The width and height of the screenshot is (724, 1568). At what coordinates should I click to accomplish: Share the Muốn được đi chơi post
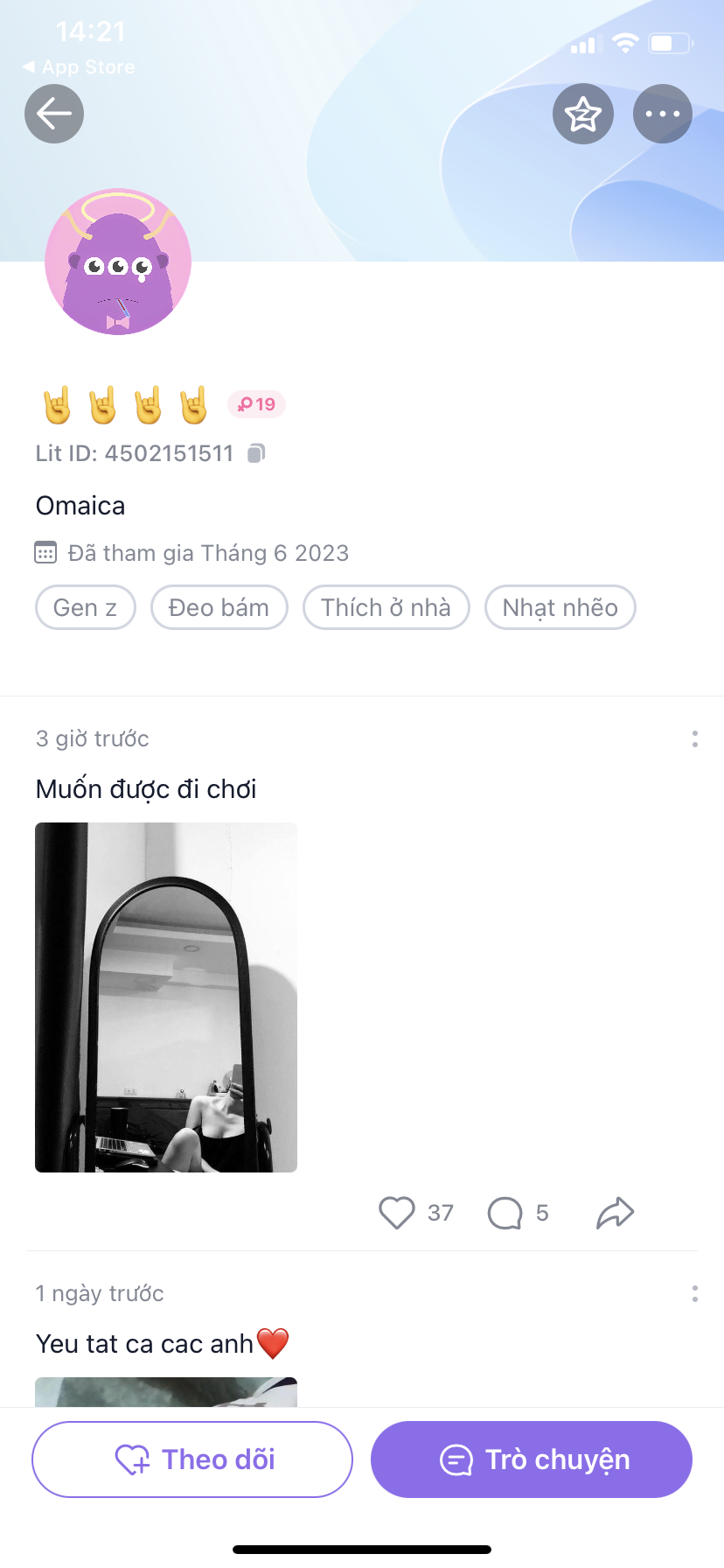(615, 1213)
